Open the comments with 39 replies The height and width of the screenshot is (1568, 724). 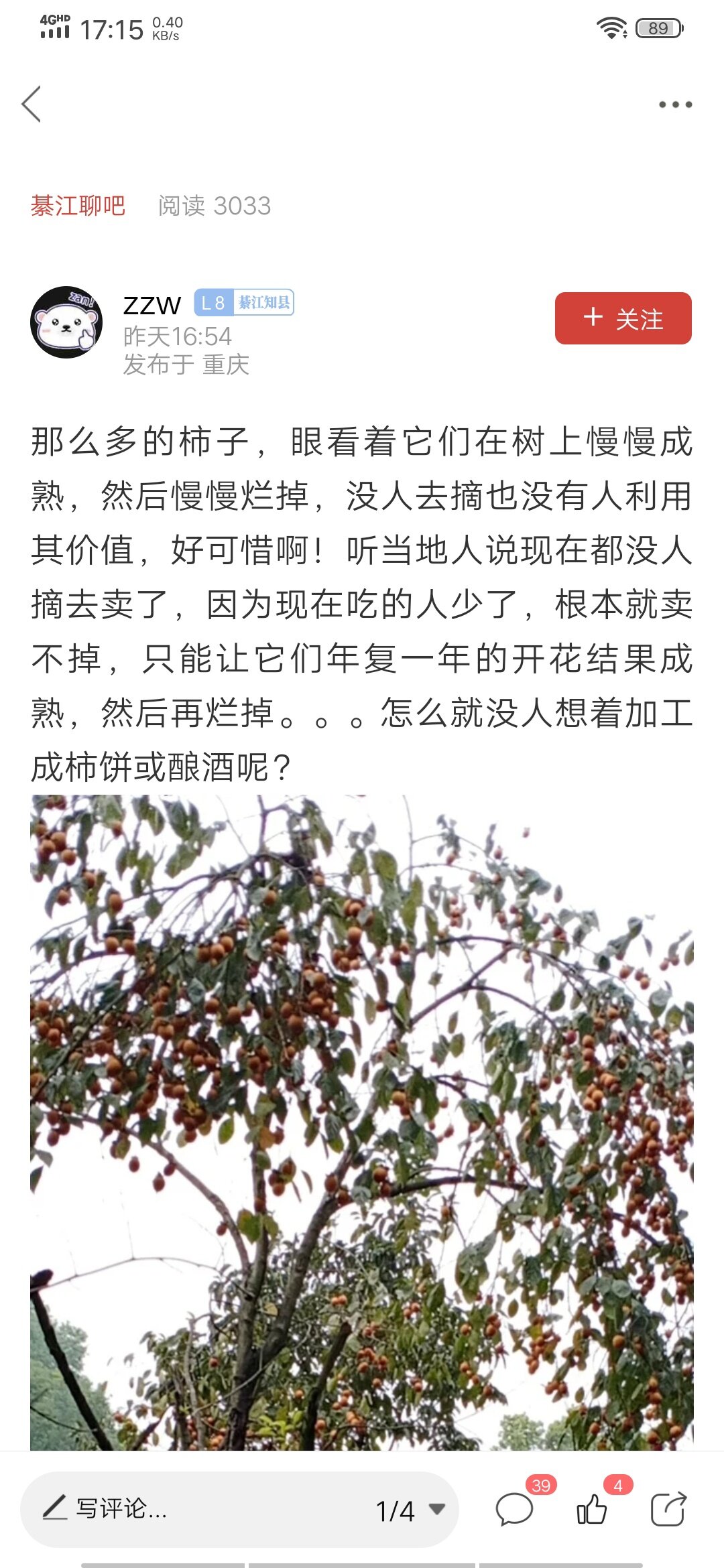pos(515,1509)
